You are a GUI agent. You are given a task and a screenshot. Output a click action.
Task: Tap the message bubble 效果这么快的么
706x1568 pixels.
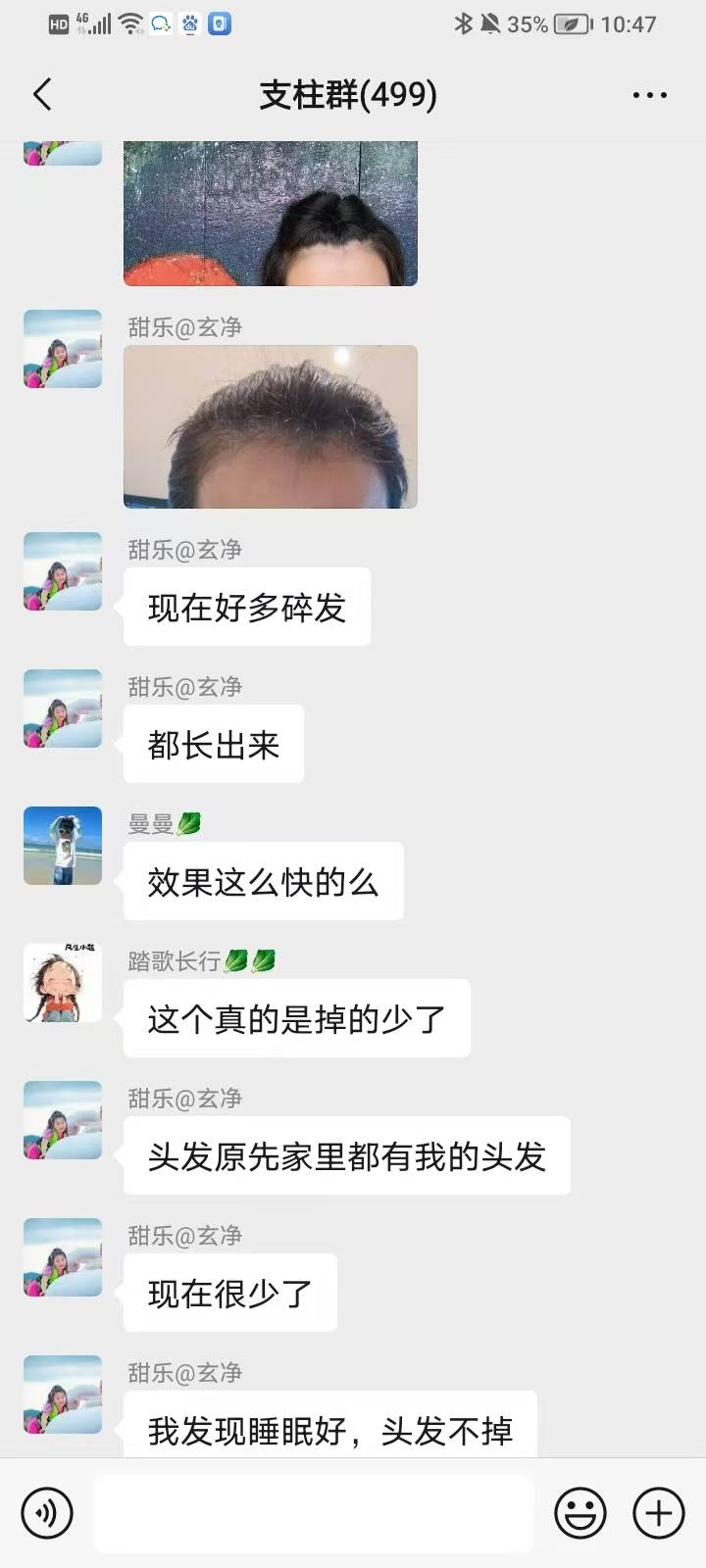(263, 881)
